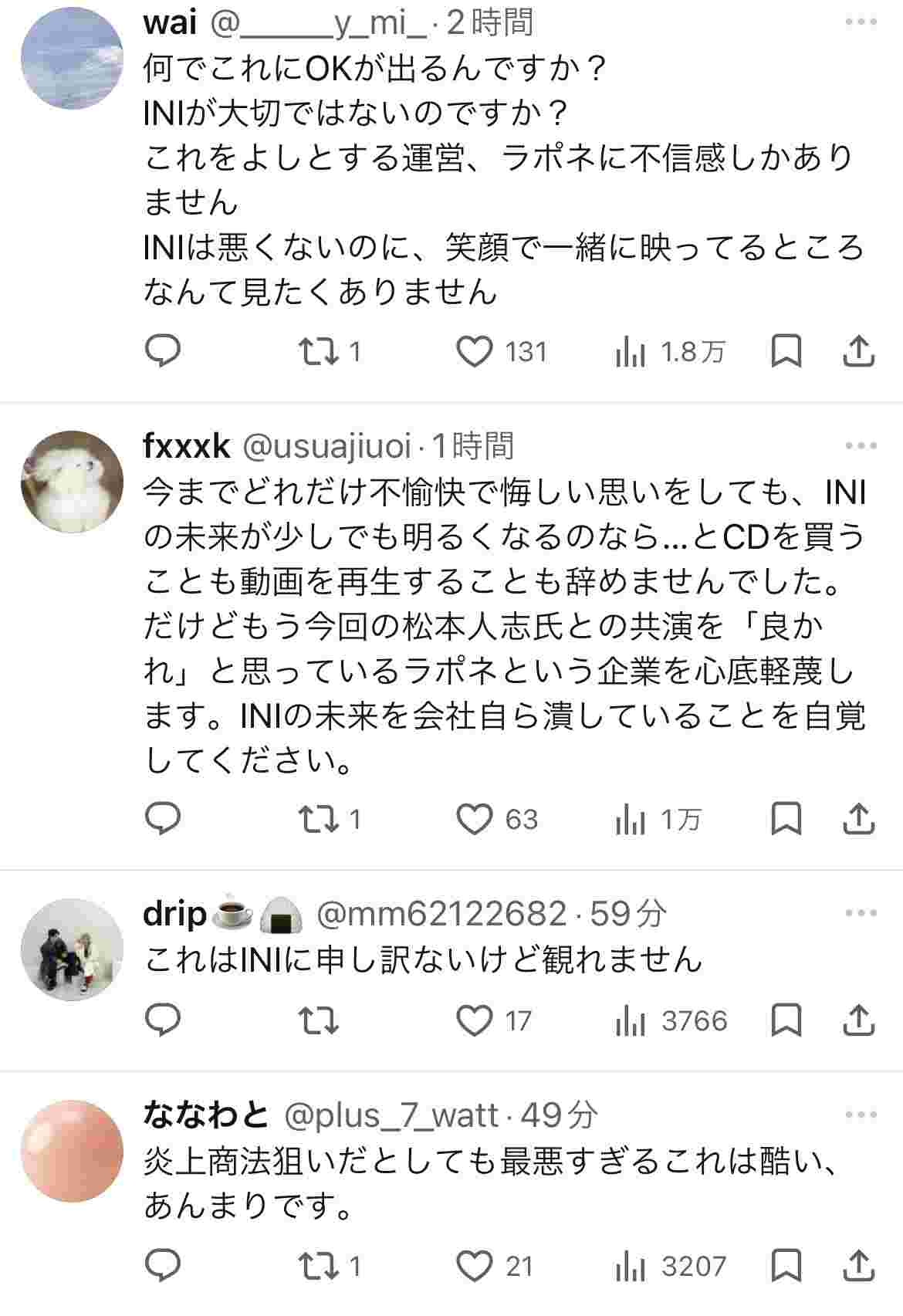Open overflow menu on wai's tweet

click(x=861, y=22)
